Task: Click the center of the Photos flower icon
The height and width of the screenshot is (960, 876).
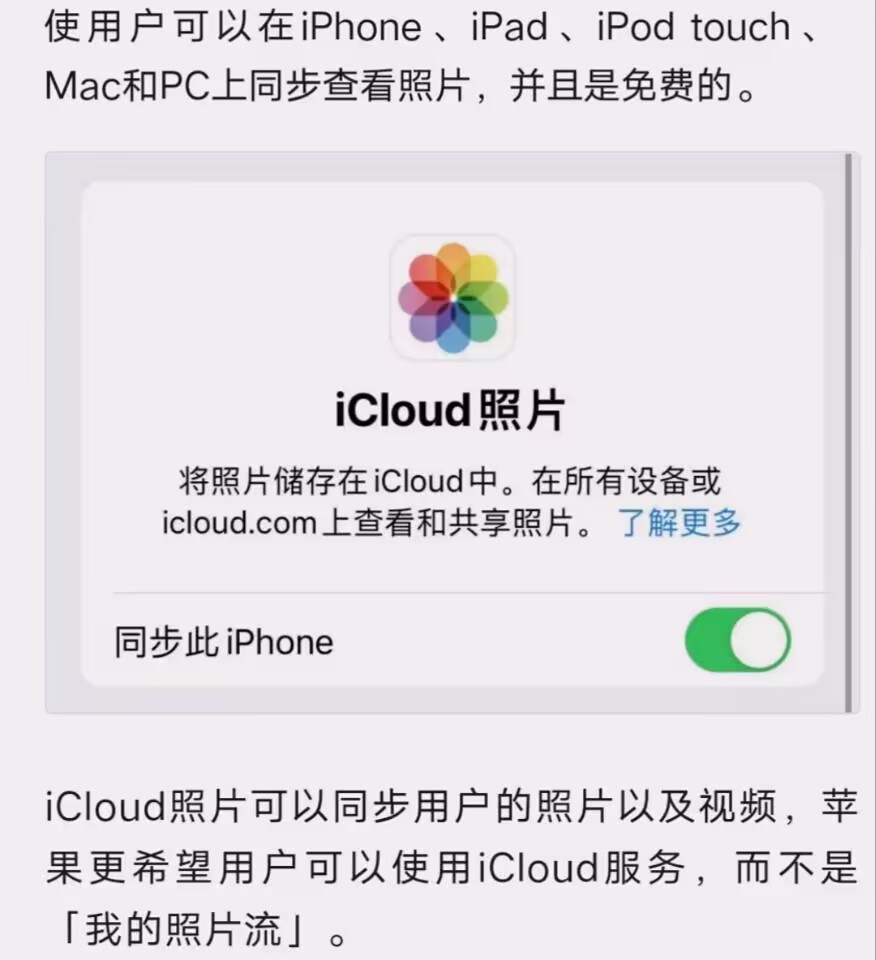Action: [x=454, y=298]
